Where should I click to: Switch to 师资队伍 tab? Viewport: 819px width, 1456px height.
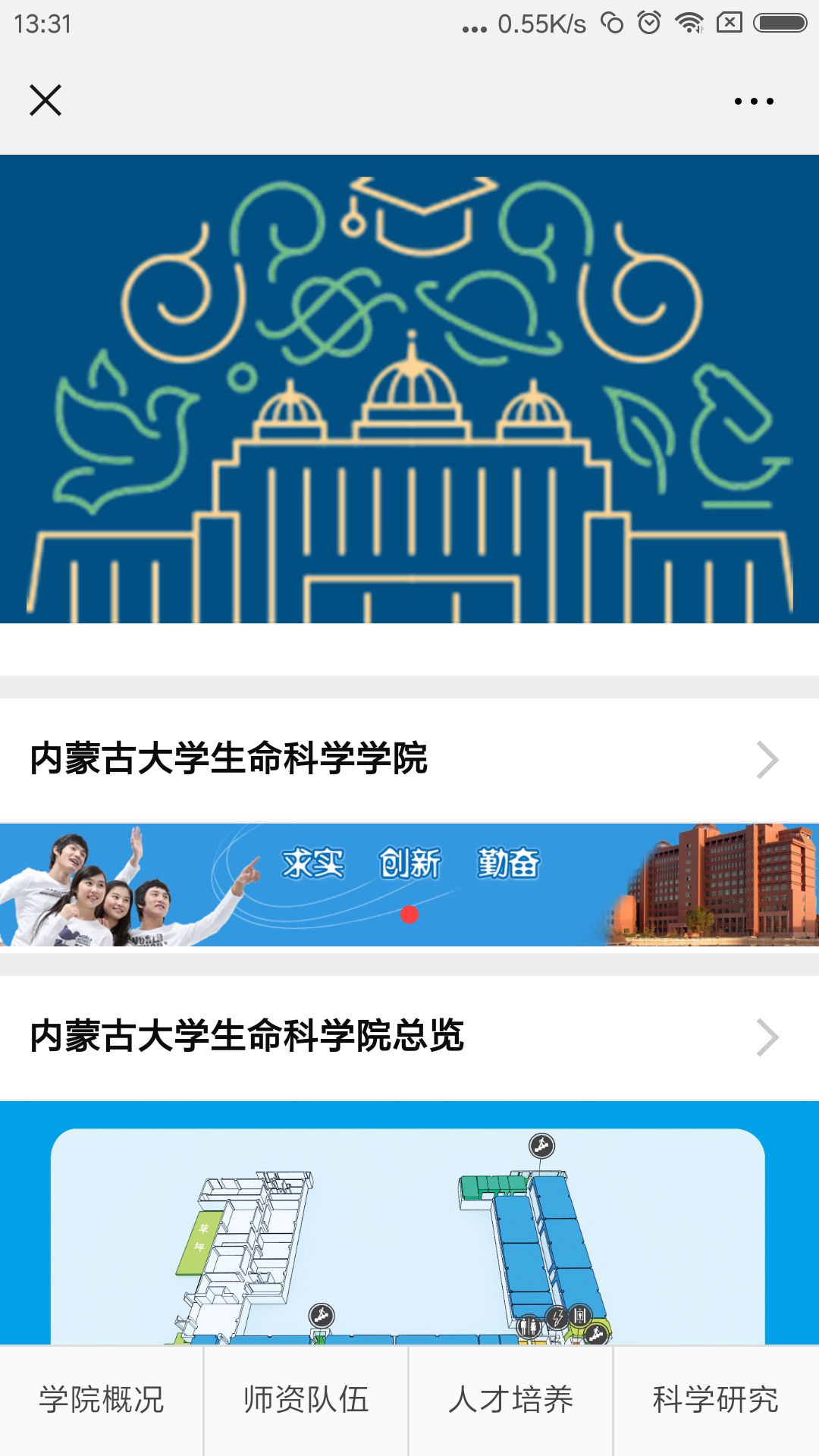[x=306, y=1400]
